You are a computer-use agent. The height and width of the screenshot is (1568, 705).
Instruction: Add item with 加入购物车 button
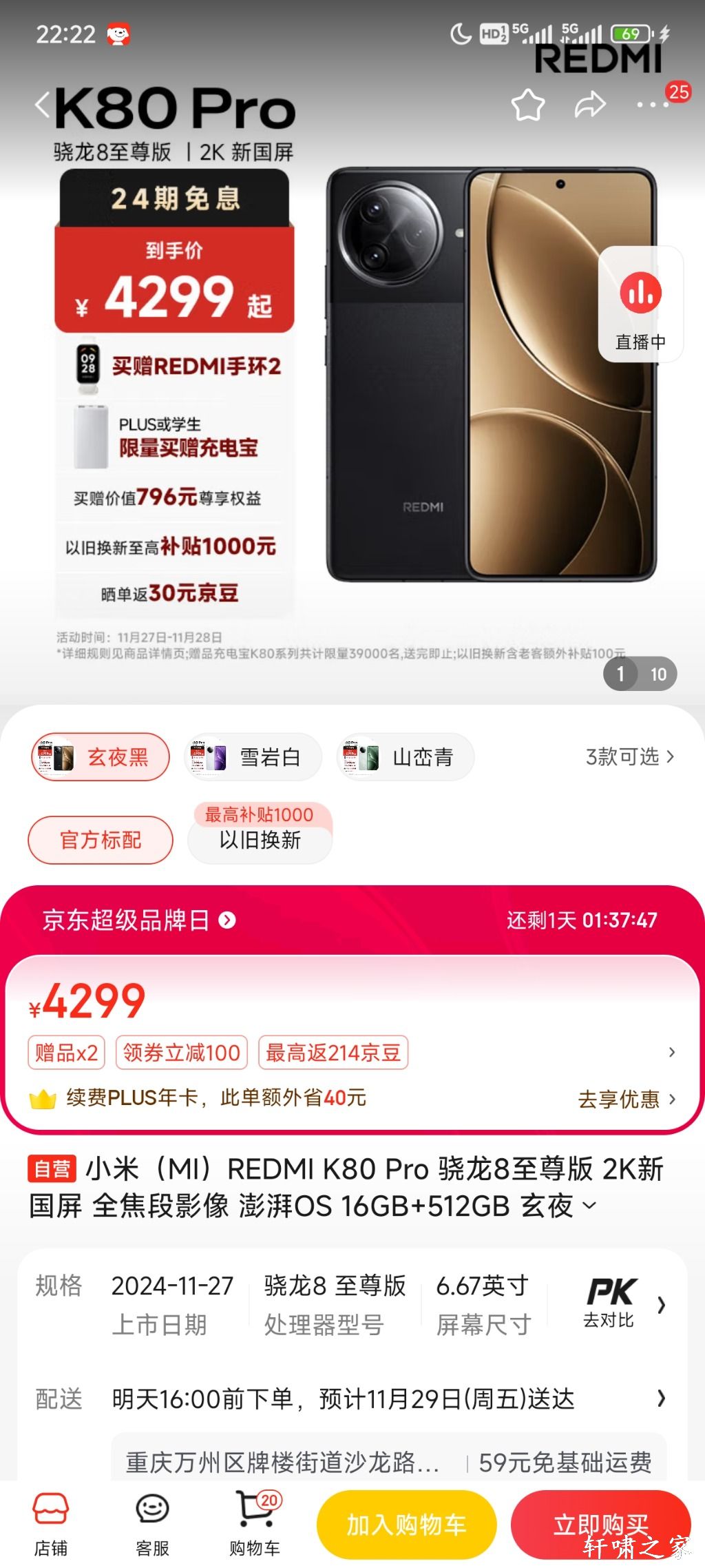[x=406, y=1524]
